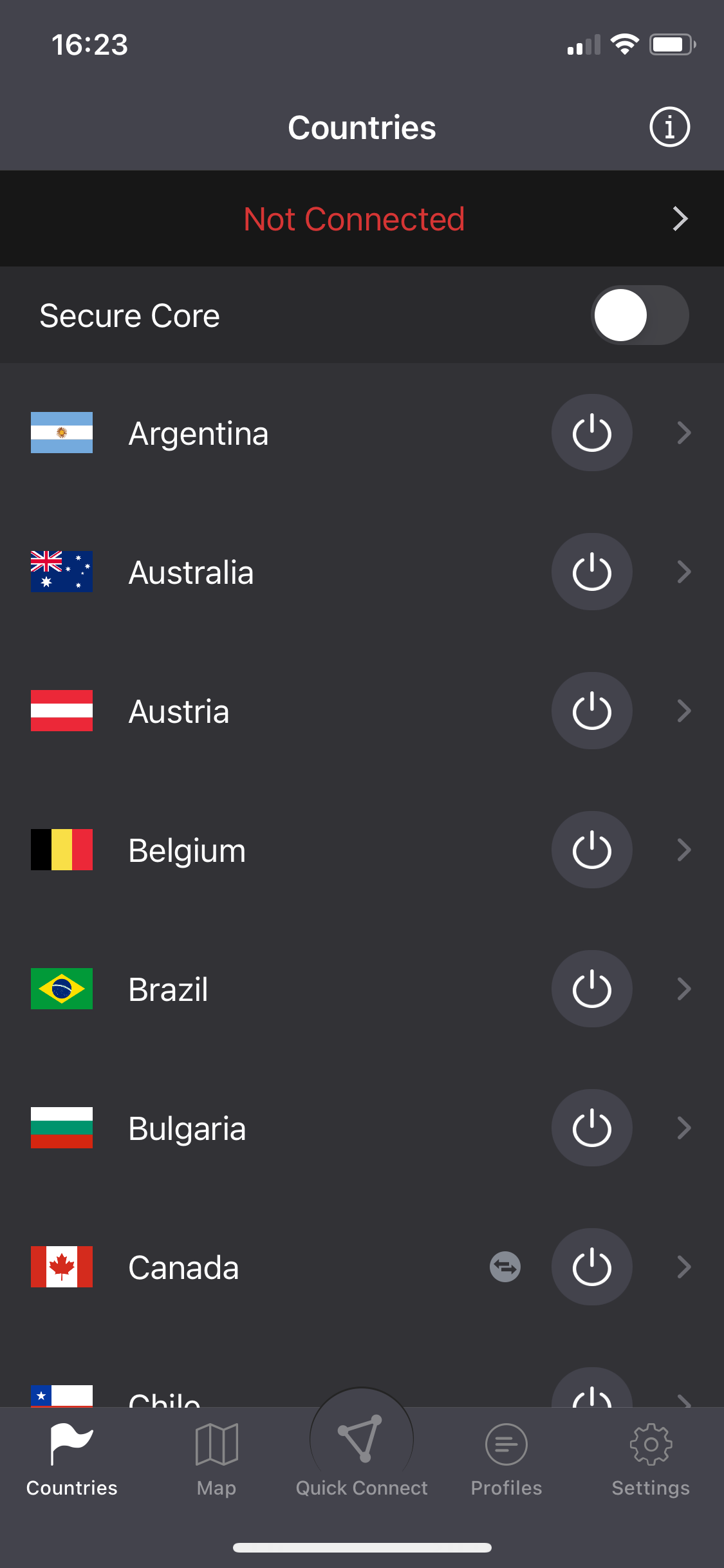Open the info icon in the header
Screen dimensions: 724x1568
pos(669,127)
